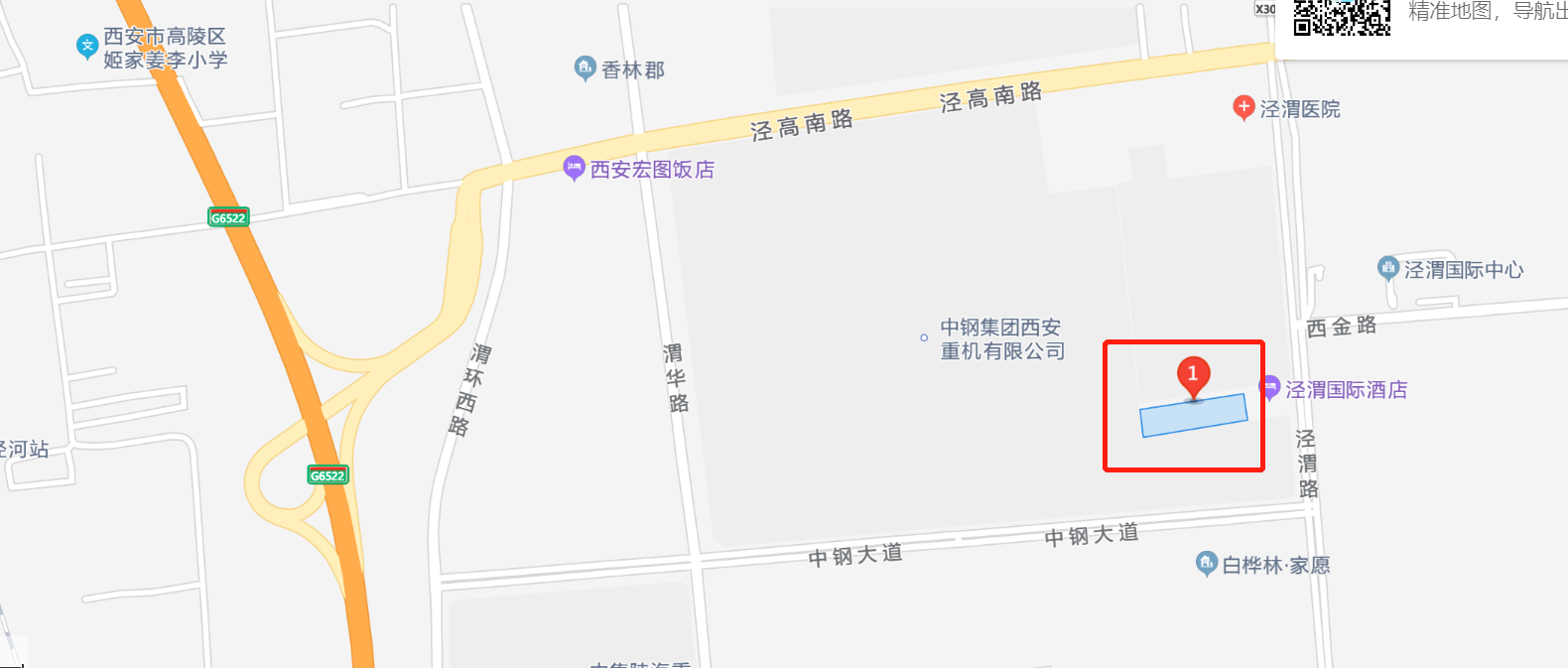
Task: Select the 泾渭国际酒店 hotel marker
Action: click(x=1270, y=387)
